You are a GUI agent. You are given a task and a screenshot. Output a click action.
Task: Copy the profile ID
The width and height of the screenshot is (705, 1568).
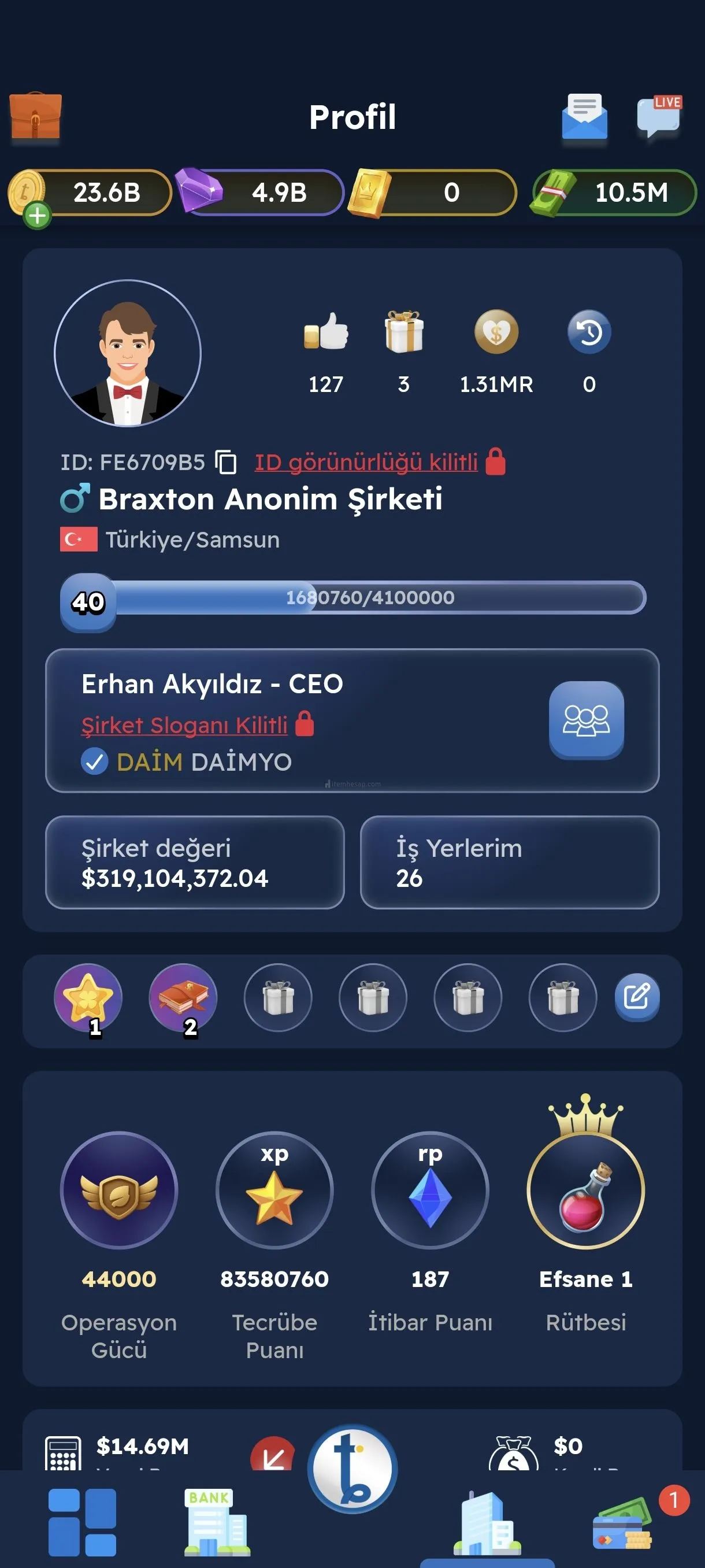pos(227,462)
